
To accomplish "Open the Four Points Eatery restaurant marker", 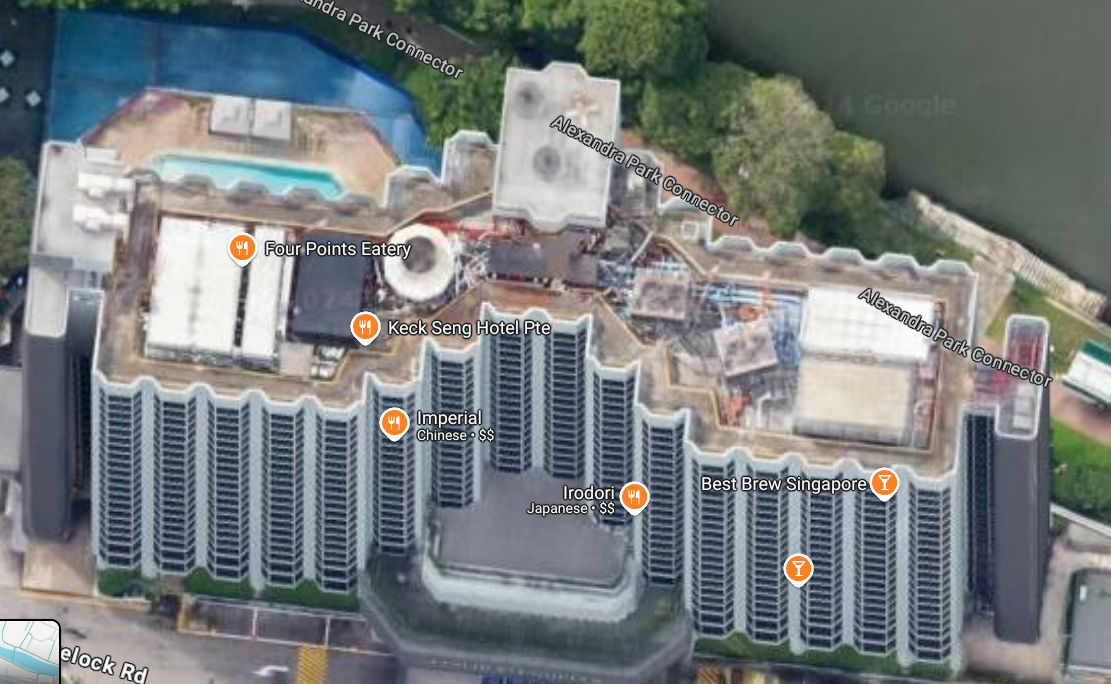I will (242, 247).
